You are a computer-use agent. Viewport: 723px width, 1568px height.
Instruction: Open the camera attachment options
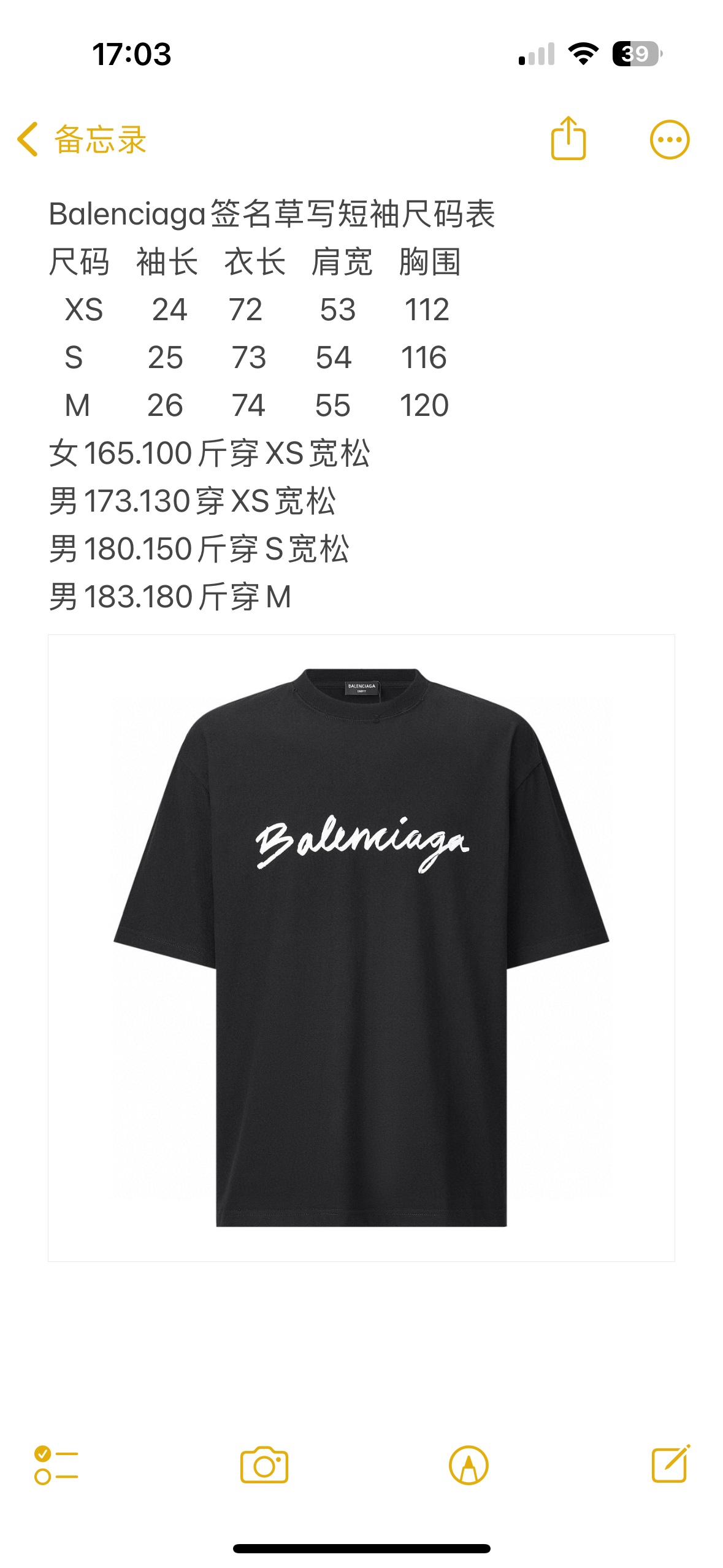tap(264, 1465)
